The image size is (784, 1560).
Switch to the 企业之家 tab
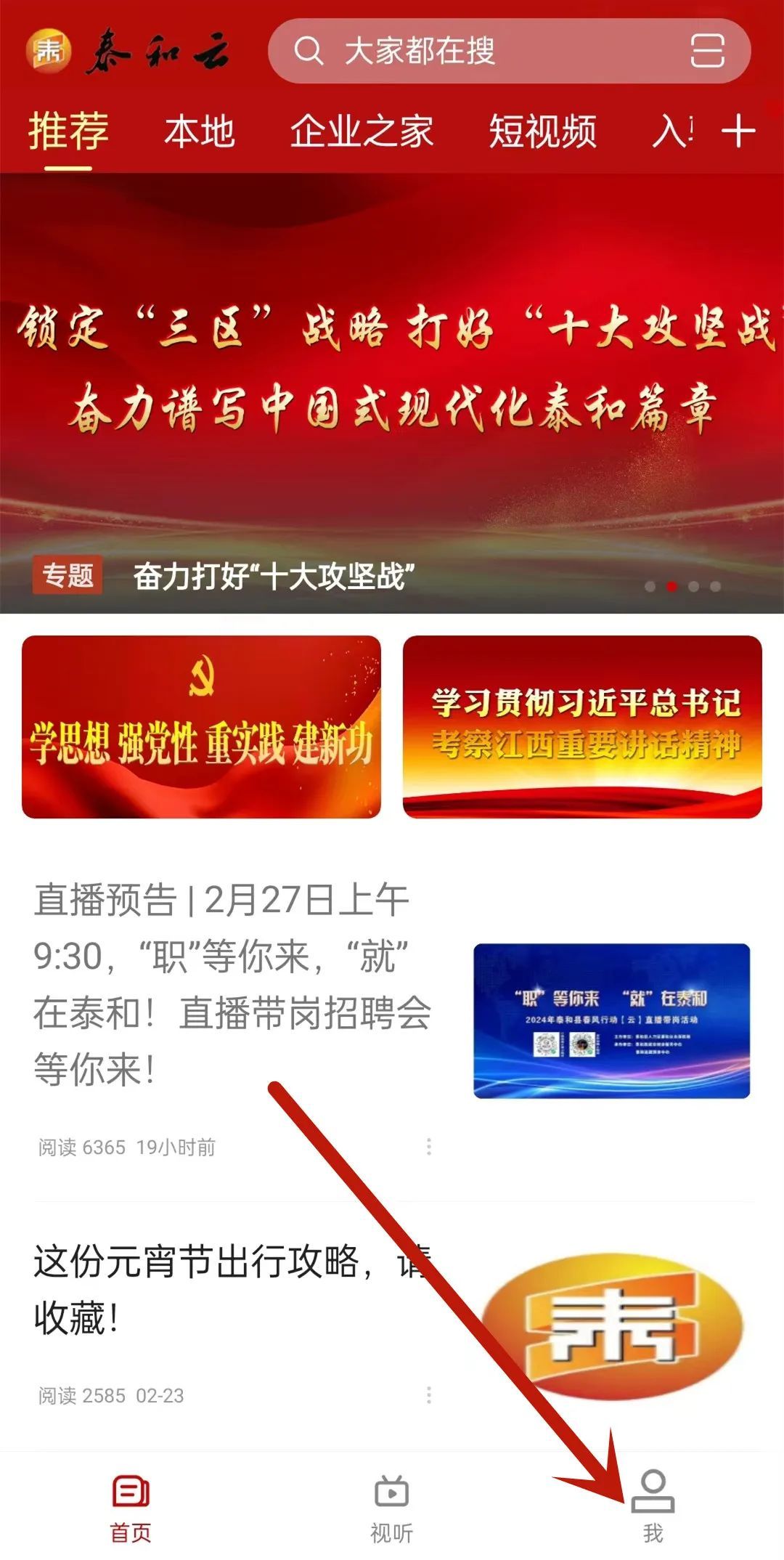pyautogui.click(x=362, y=131)
